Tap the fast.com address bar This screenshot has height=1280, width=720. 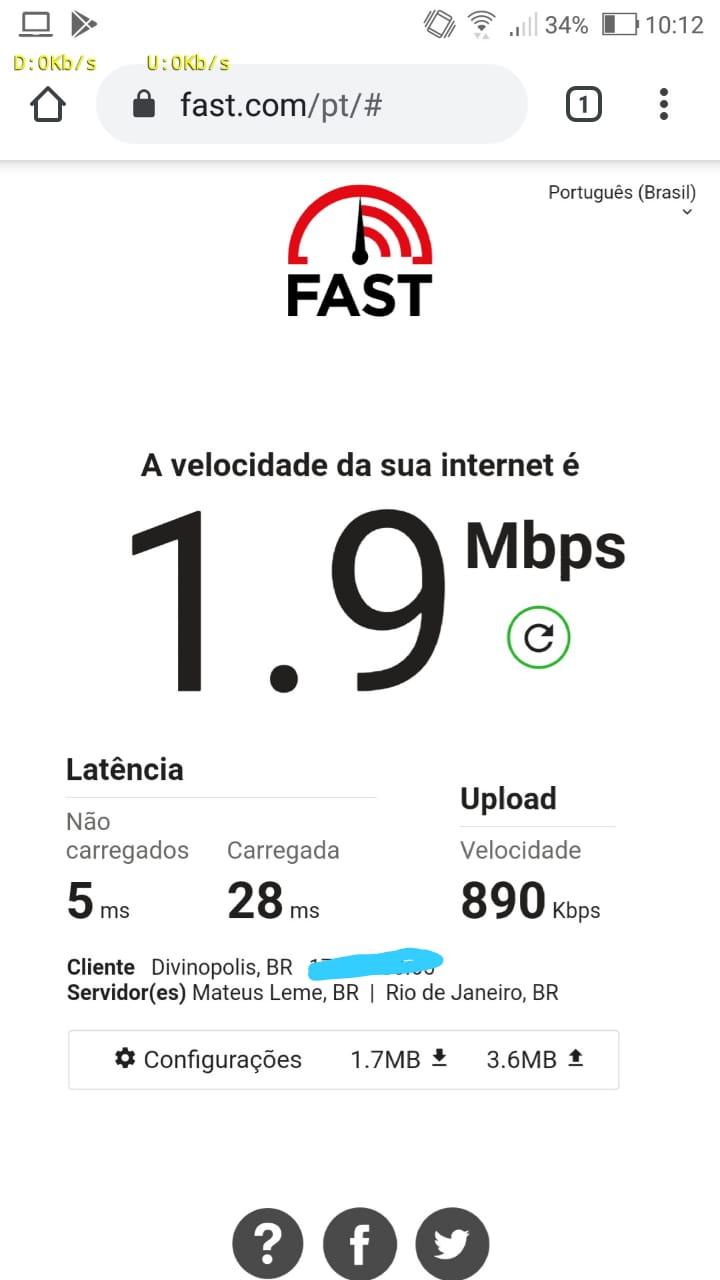pos(311,104)
